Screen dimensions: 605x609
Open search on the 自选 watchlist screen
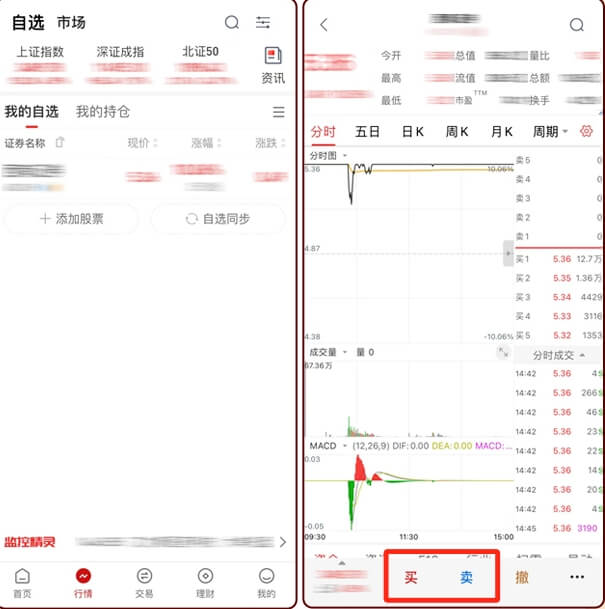pos(232,22)
